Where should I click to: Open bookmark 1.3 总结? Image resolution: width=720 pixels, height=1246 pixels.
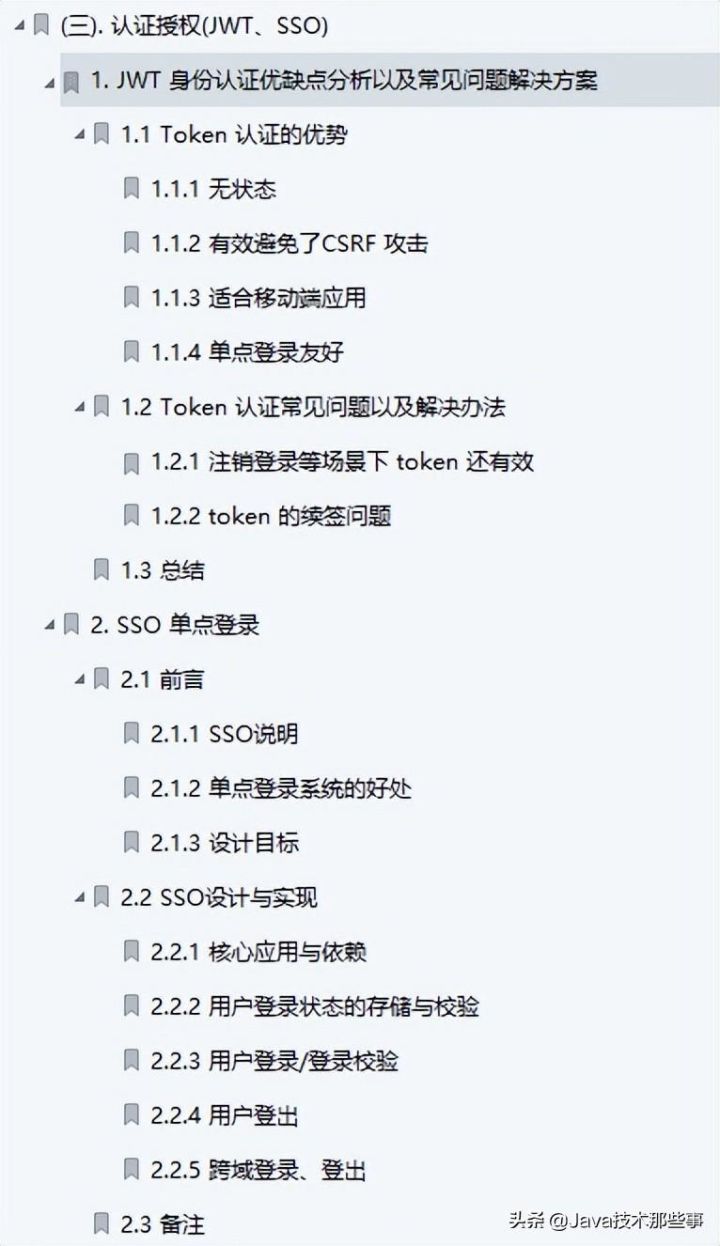163,570
